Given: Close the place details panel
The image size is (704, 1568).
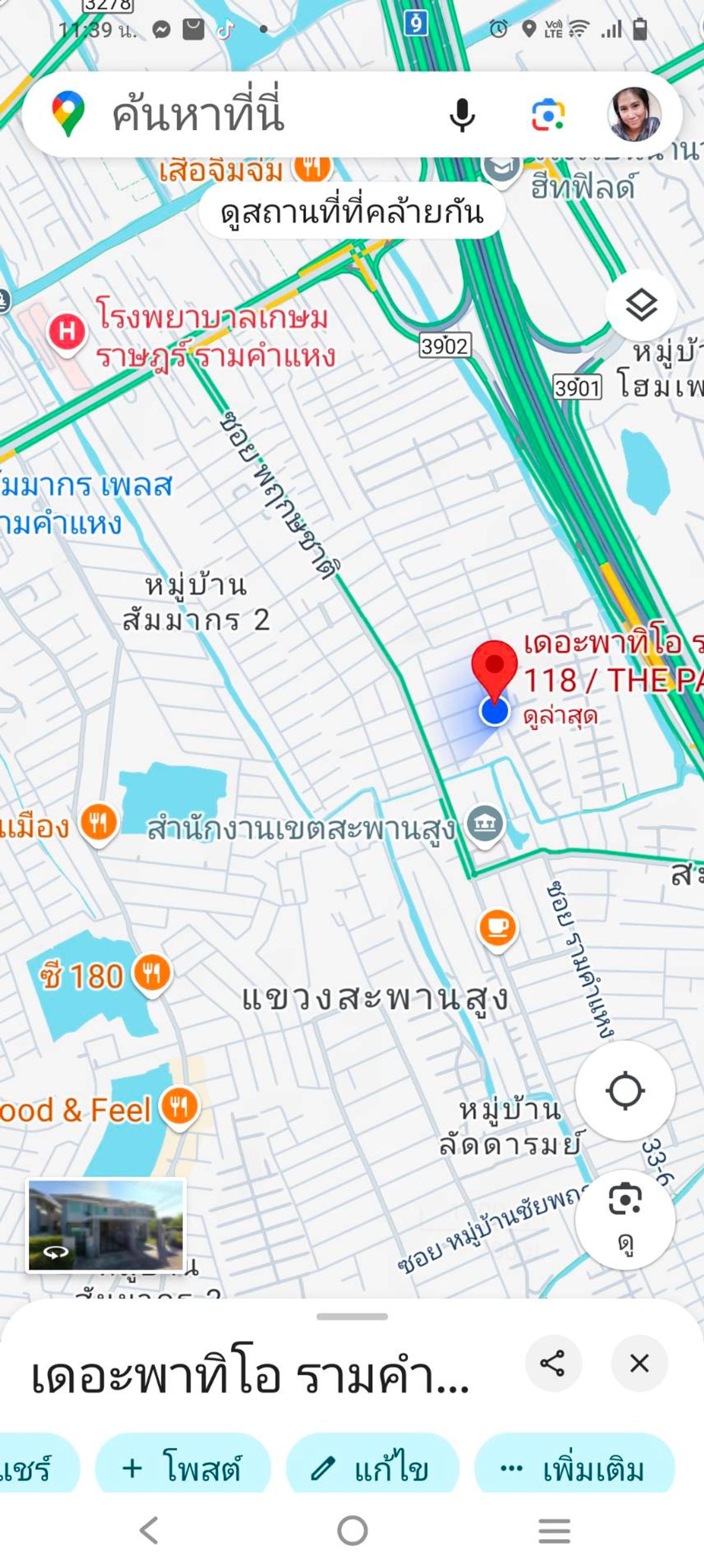Looking at the screenshot, I should pos(639,1363).
